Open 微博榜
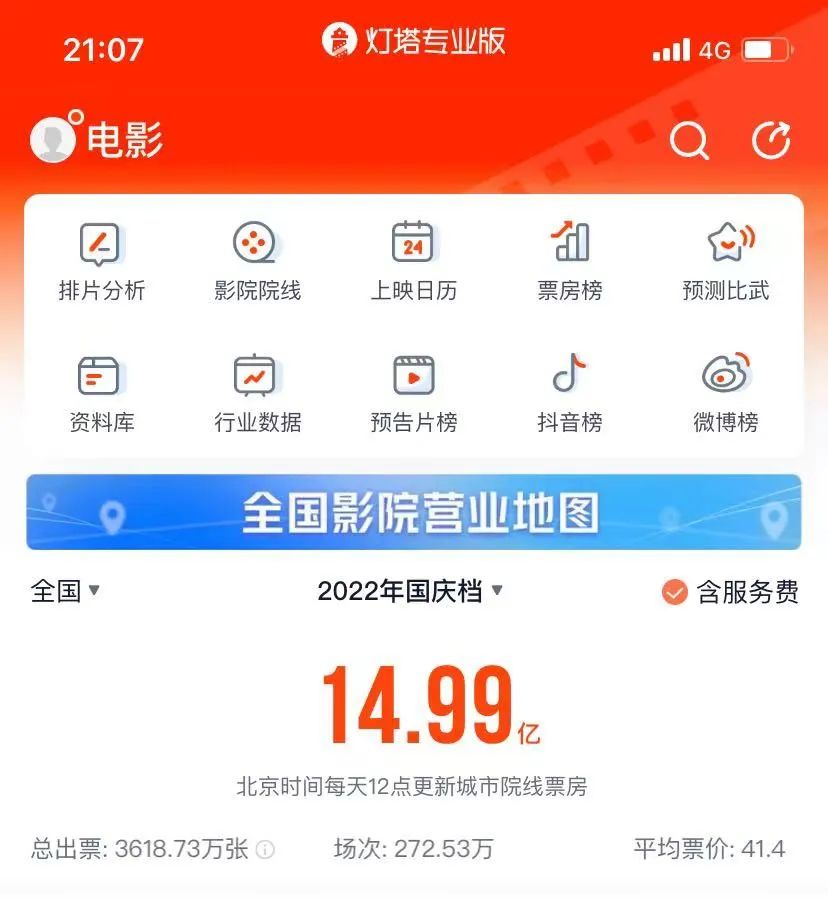Image resolution: width=828 pixels, height=899 pixels. coord(726,394)
